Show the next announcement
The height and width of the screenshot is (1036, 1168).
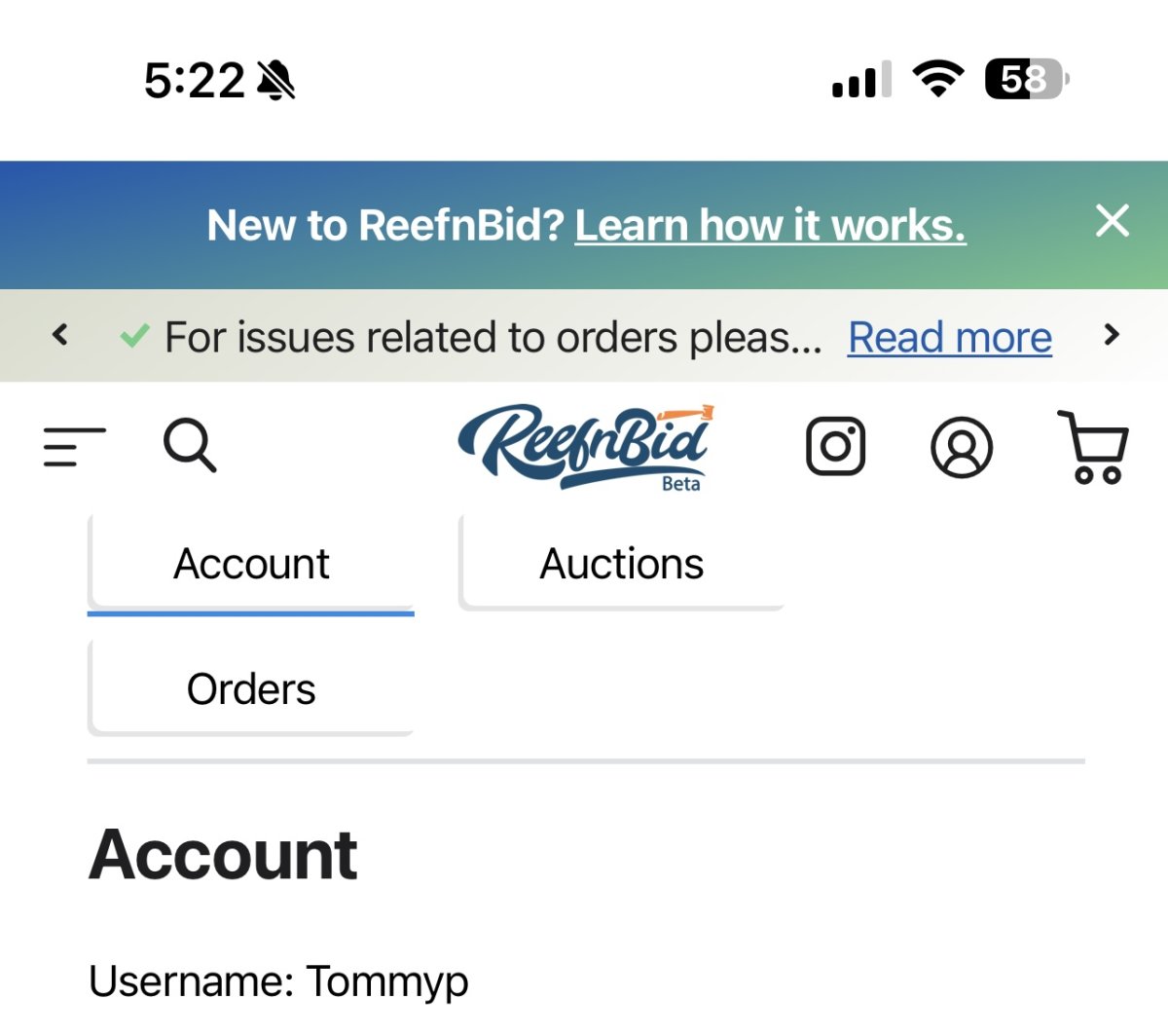coord(1112,336)
